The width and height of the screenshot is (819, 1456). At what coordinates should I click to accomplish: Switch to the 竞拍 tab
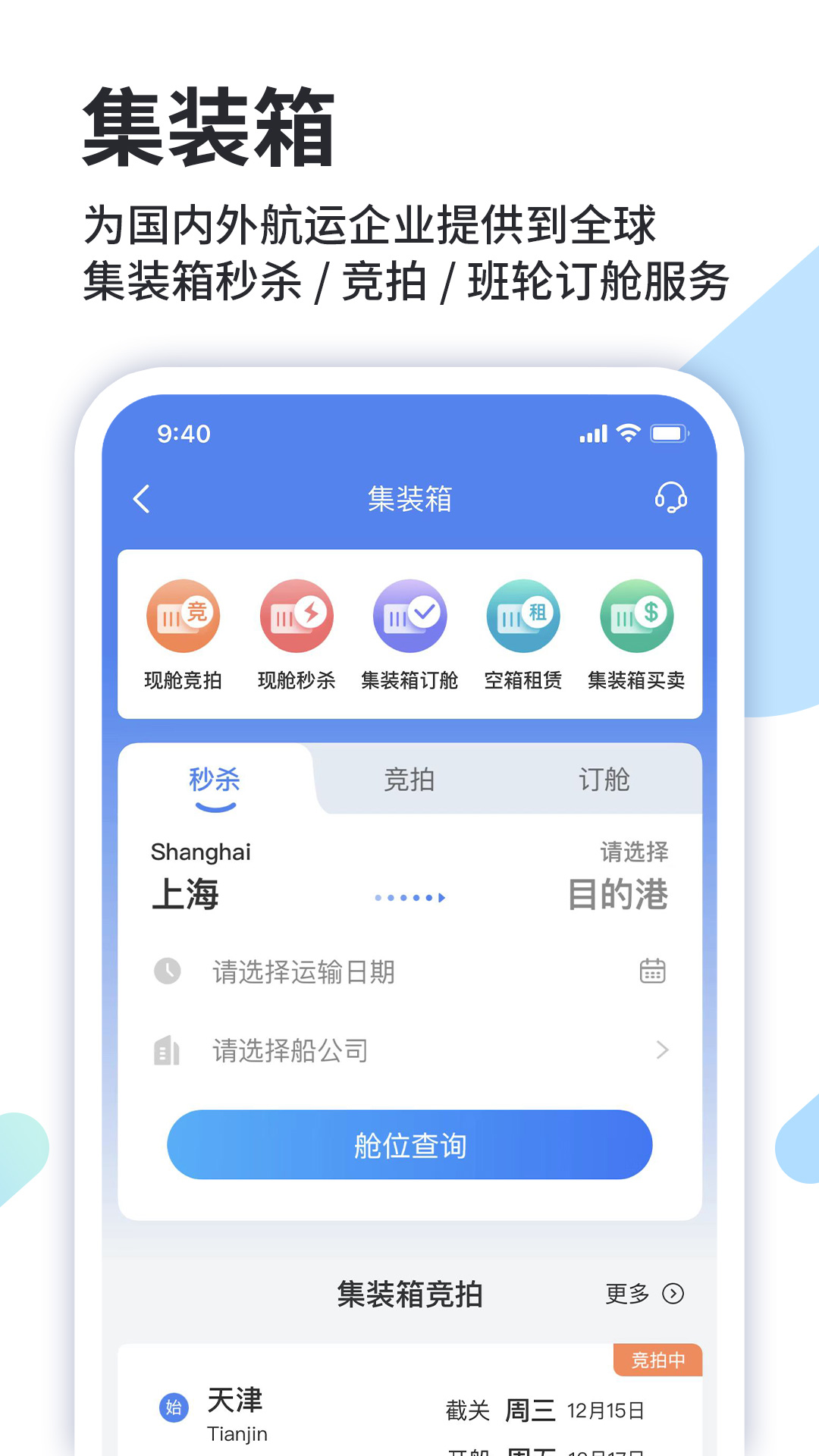pos(409,781)
